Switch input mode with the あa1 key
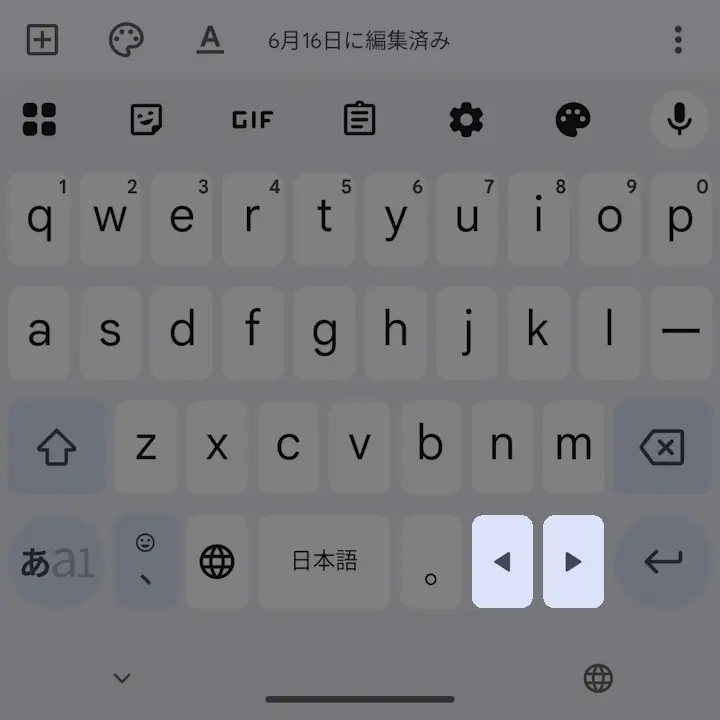The image size is (720, 720). tap(57, 562)
